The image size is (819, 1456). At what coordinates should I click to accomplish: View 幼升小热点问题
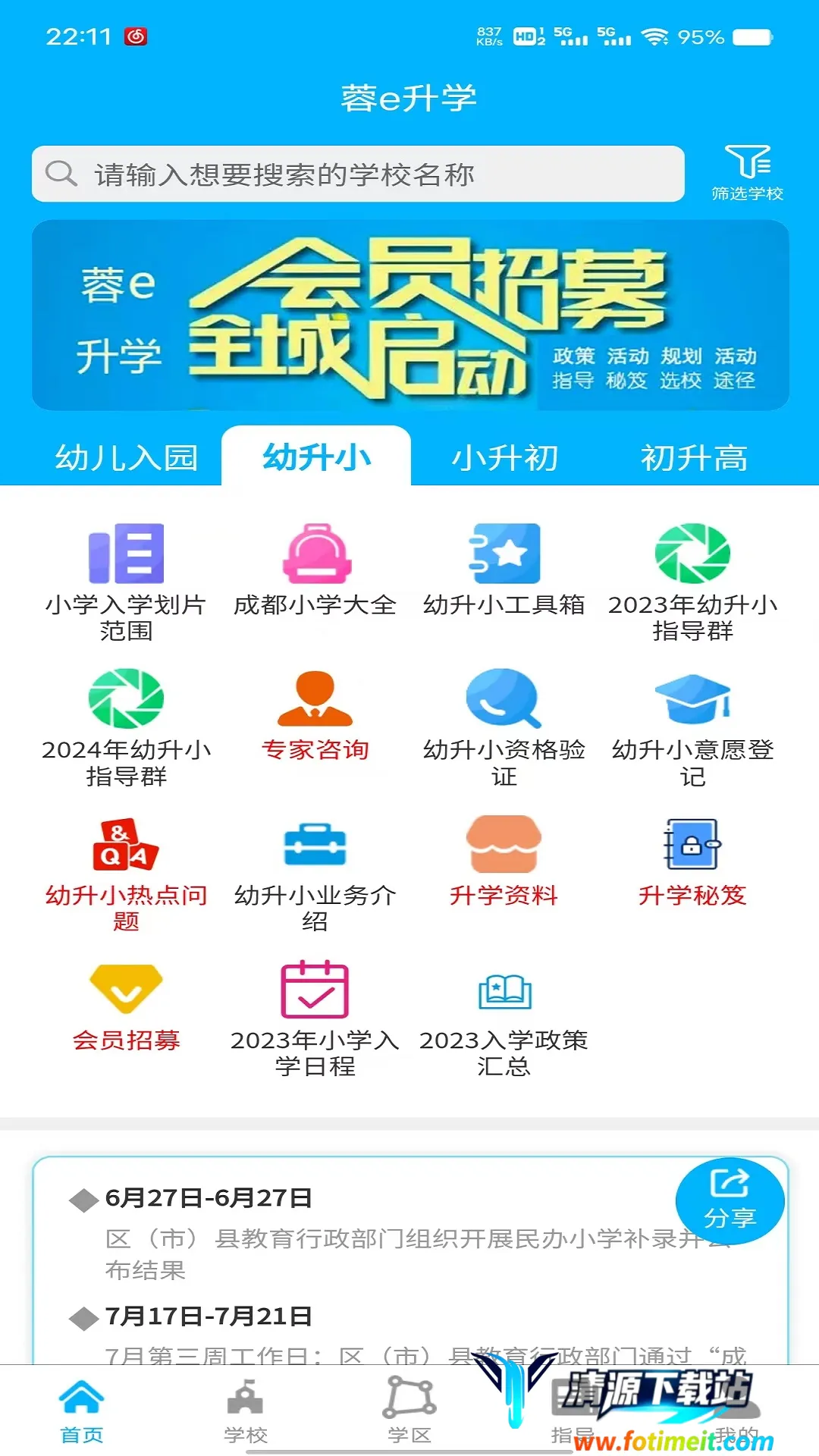(x=126, y=871)
